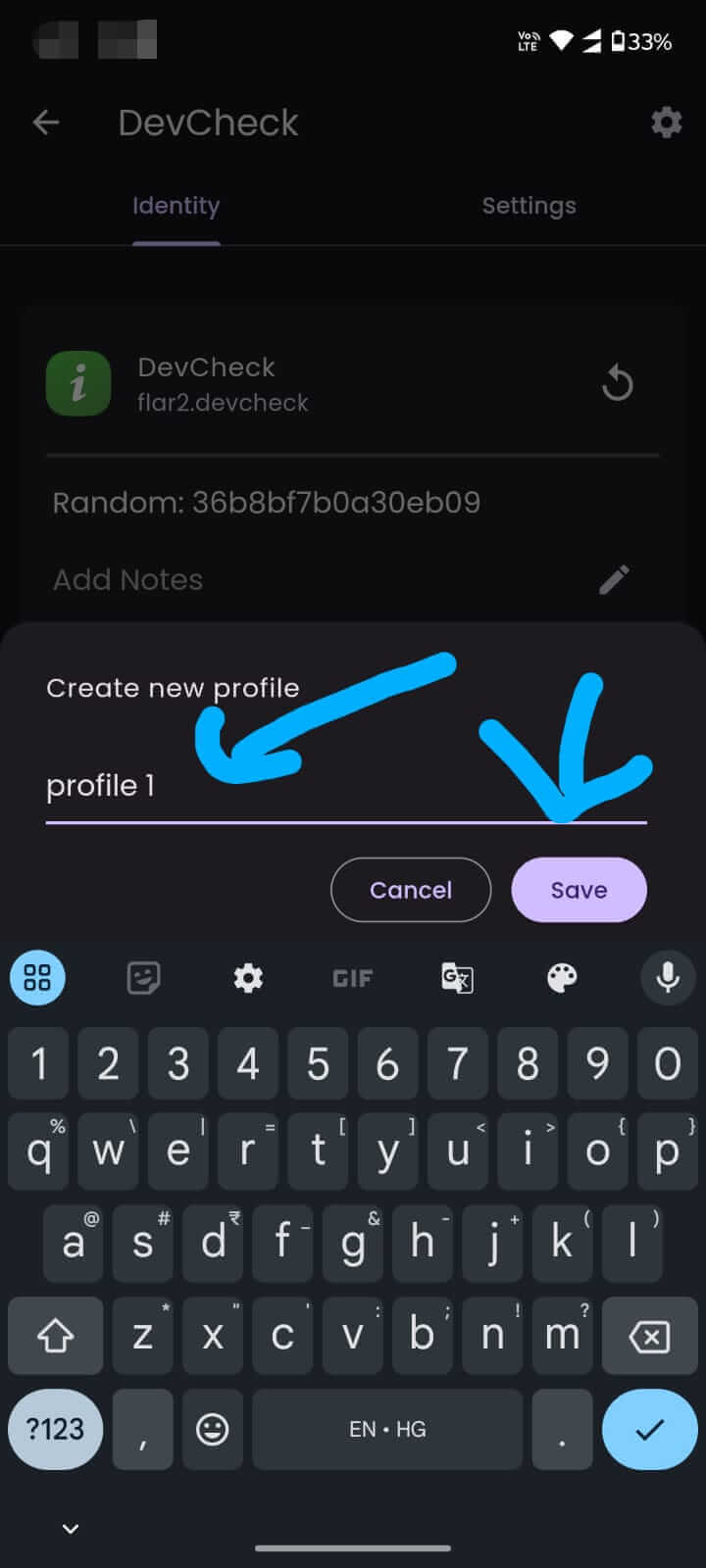
Task: Open the sticker panel on keyboard
Action: (143, 978)
